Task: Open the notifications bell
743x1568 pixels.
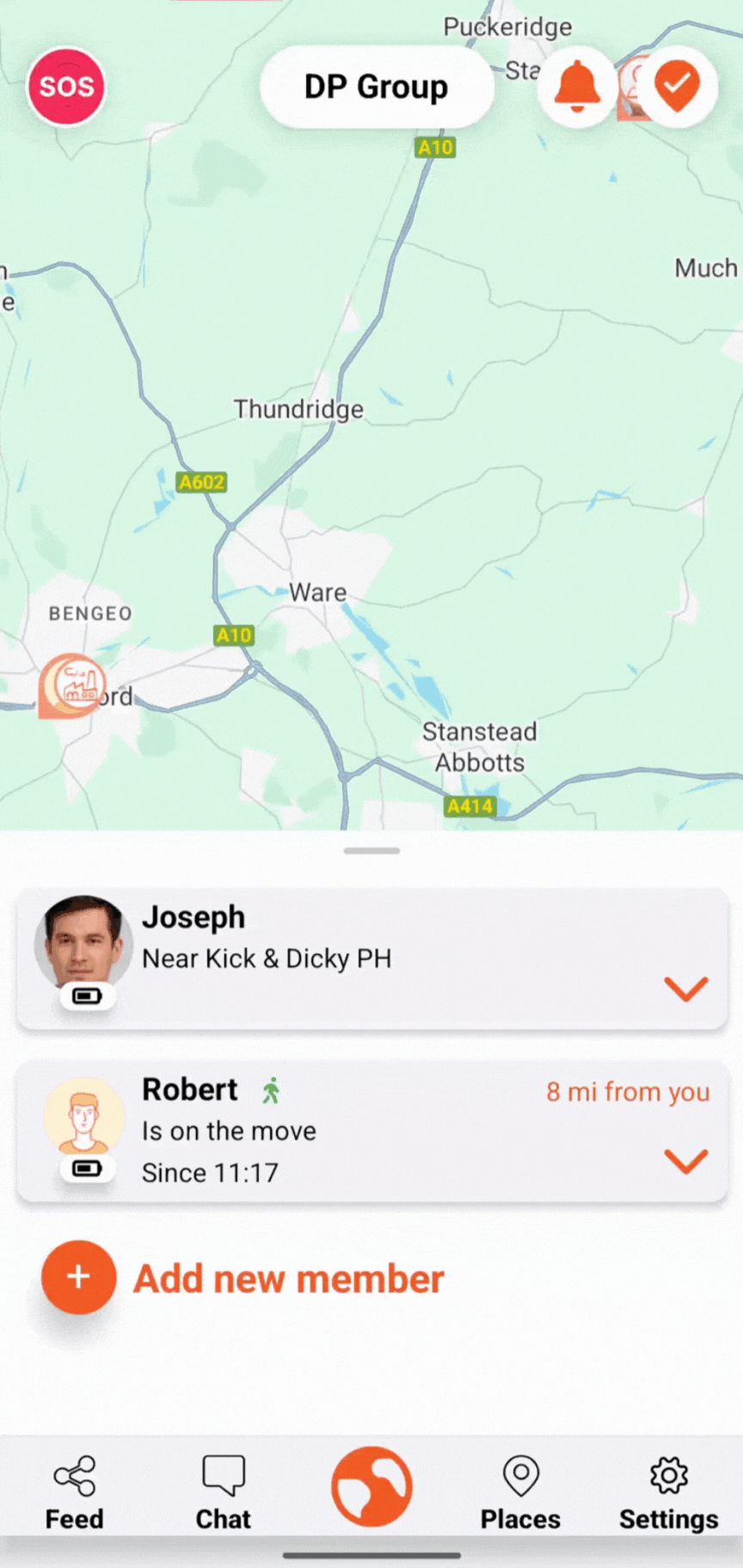Action: pyautogui.click(x=577, y=86)
